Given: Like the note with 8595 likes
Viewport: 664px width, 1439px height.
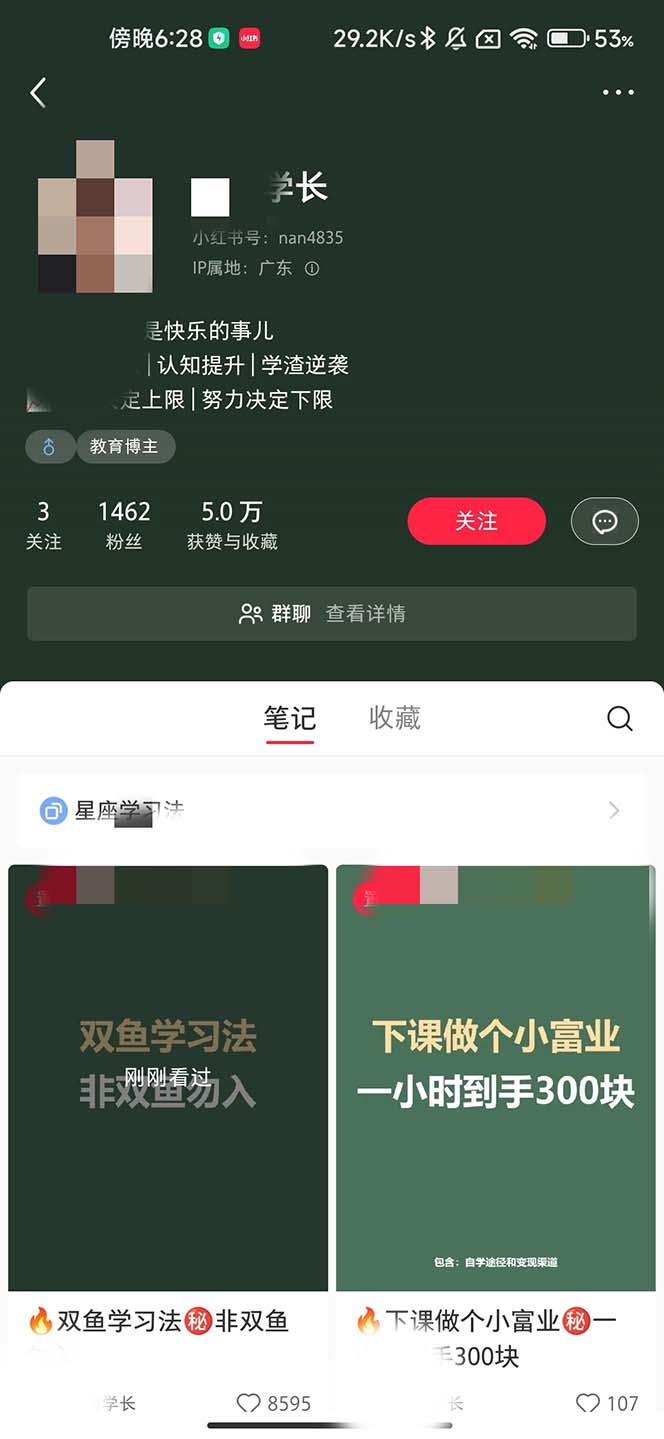Looking at the screenshot, I should (x=249, y=1403).
